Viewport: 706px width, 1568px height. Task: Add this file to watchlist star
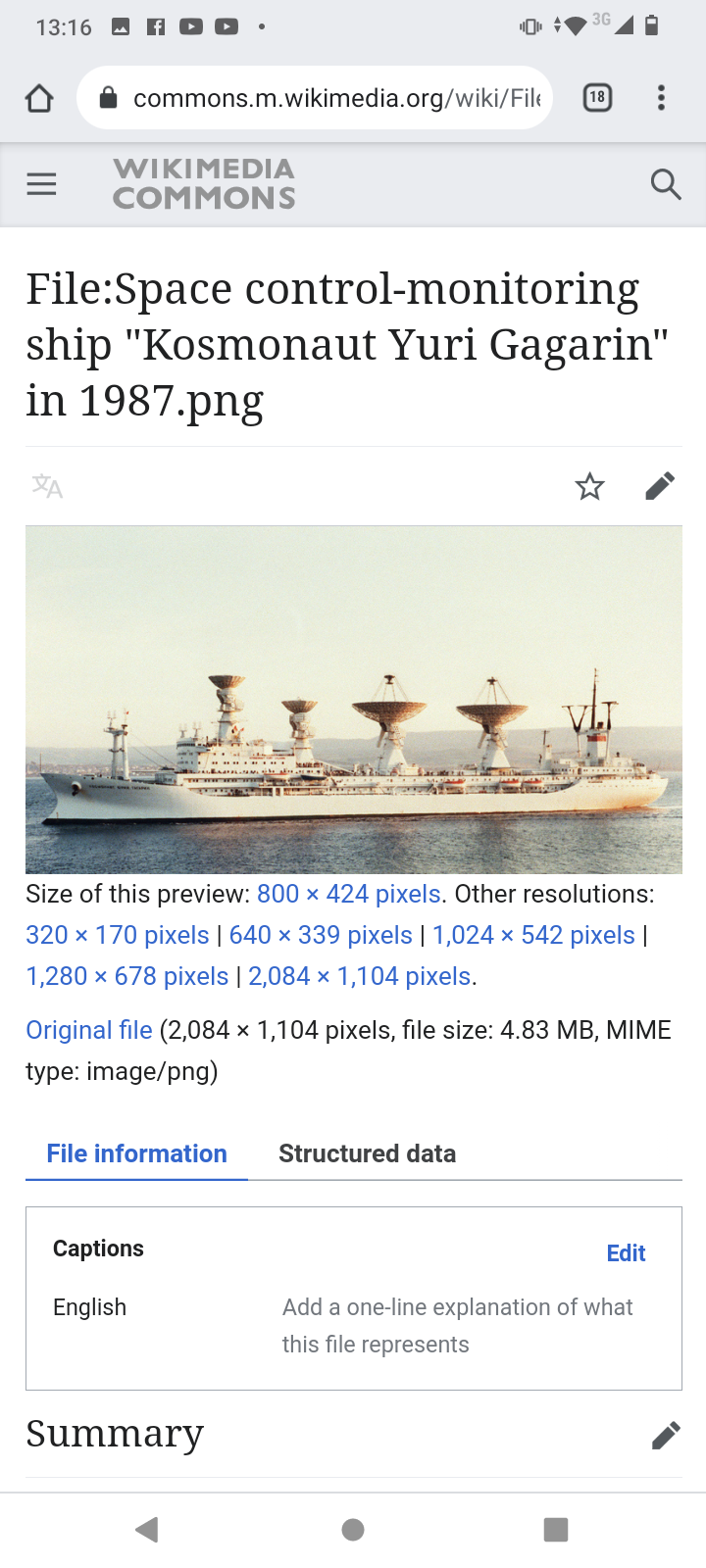coord(590,486)
